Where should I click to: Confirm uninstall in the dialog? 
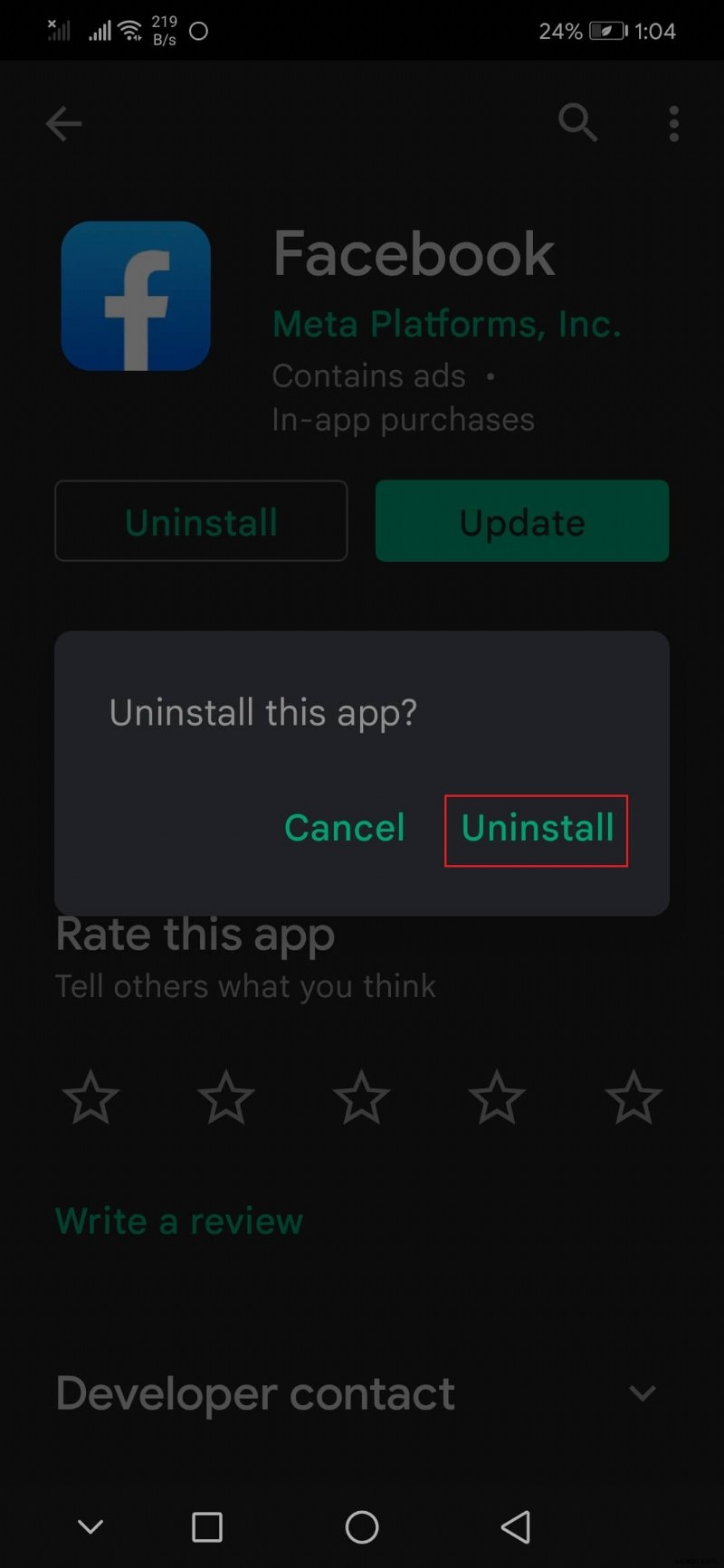pyautogui.click(x=537, y=829)
